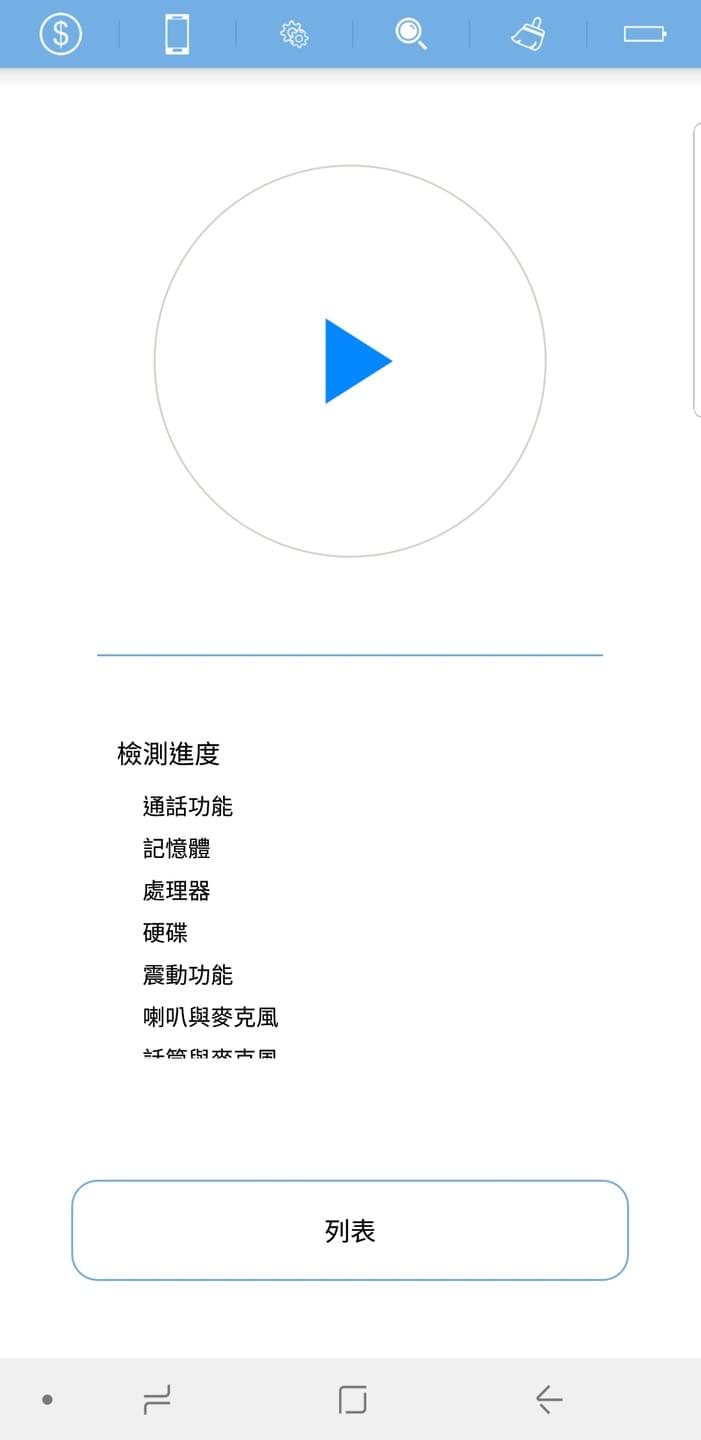
Task: Go back using the system back arrow
Action: click(548, 1399)
